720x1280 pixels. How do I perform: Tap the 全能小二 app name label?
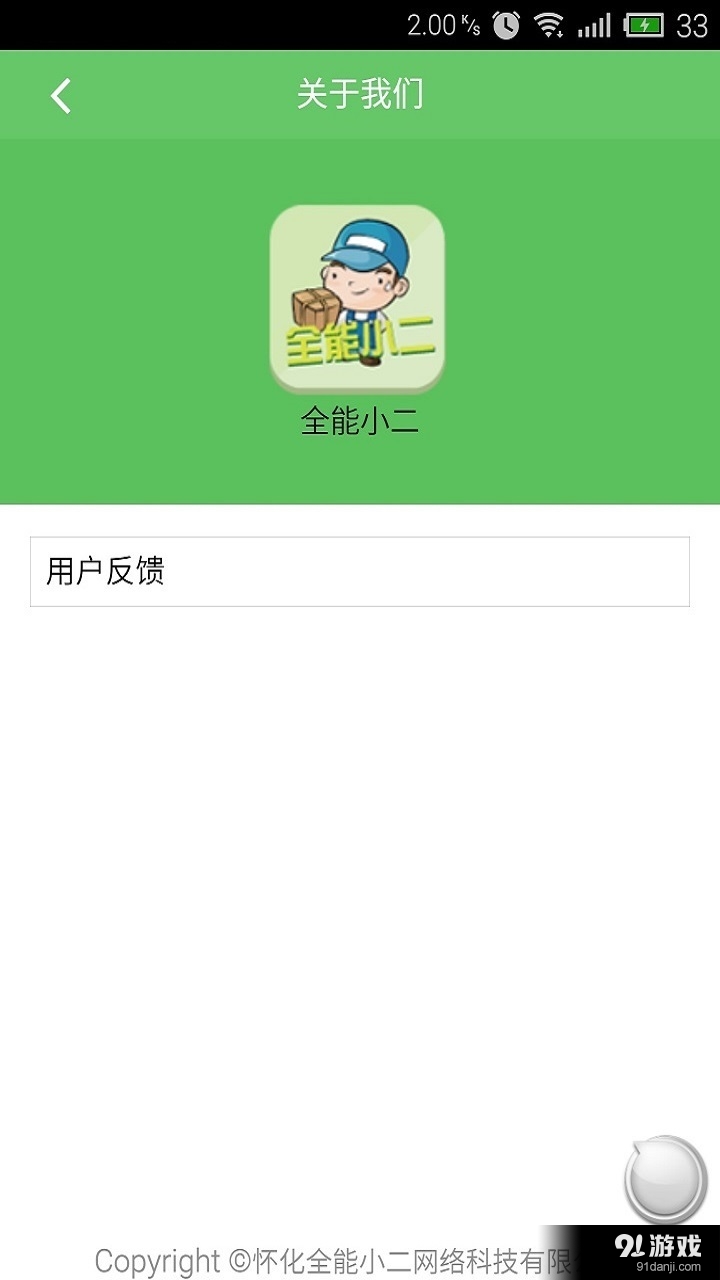pyautogui.click(x=360, y=421)
